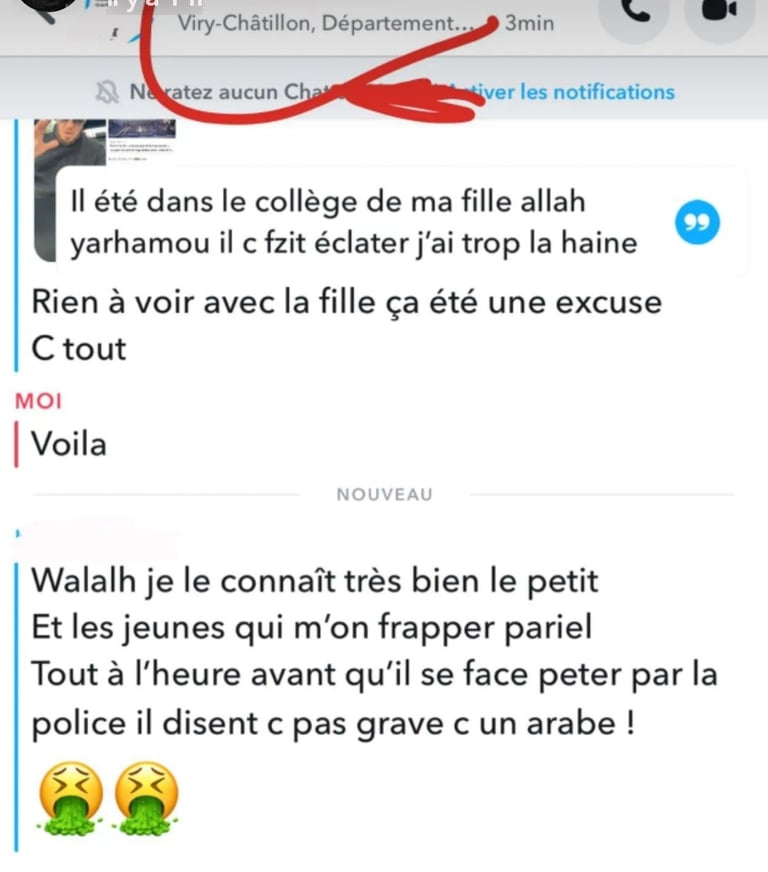
Task: Start a voice call
Action: [x=637, y=14]
